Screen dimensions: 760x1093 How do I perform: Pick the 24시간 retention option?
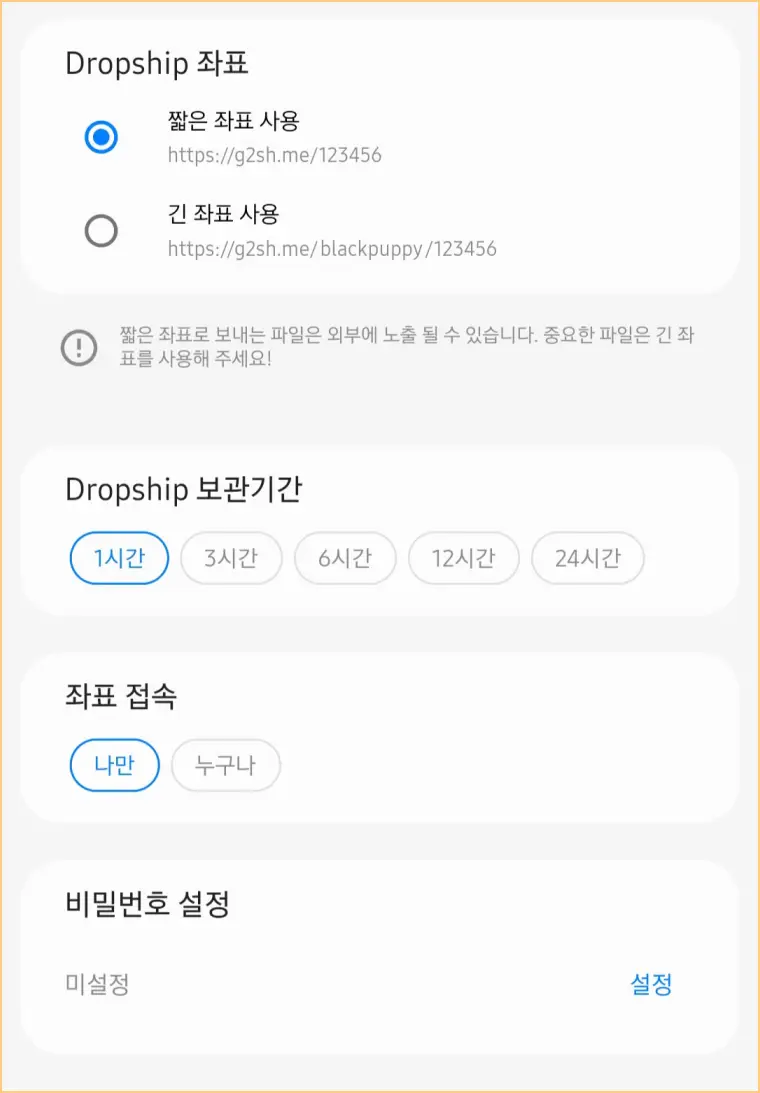tap(587, 558)
